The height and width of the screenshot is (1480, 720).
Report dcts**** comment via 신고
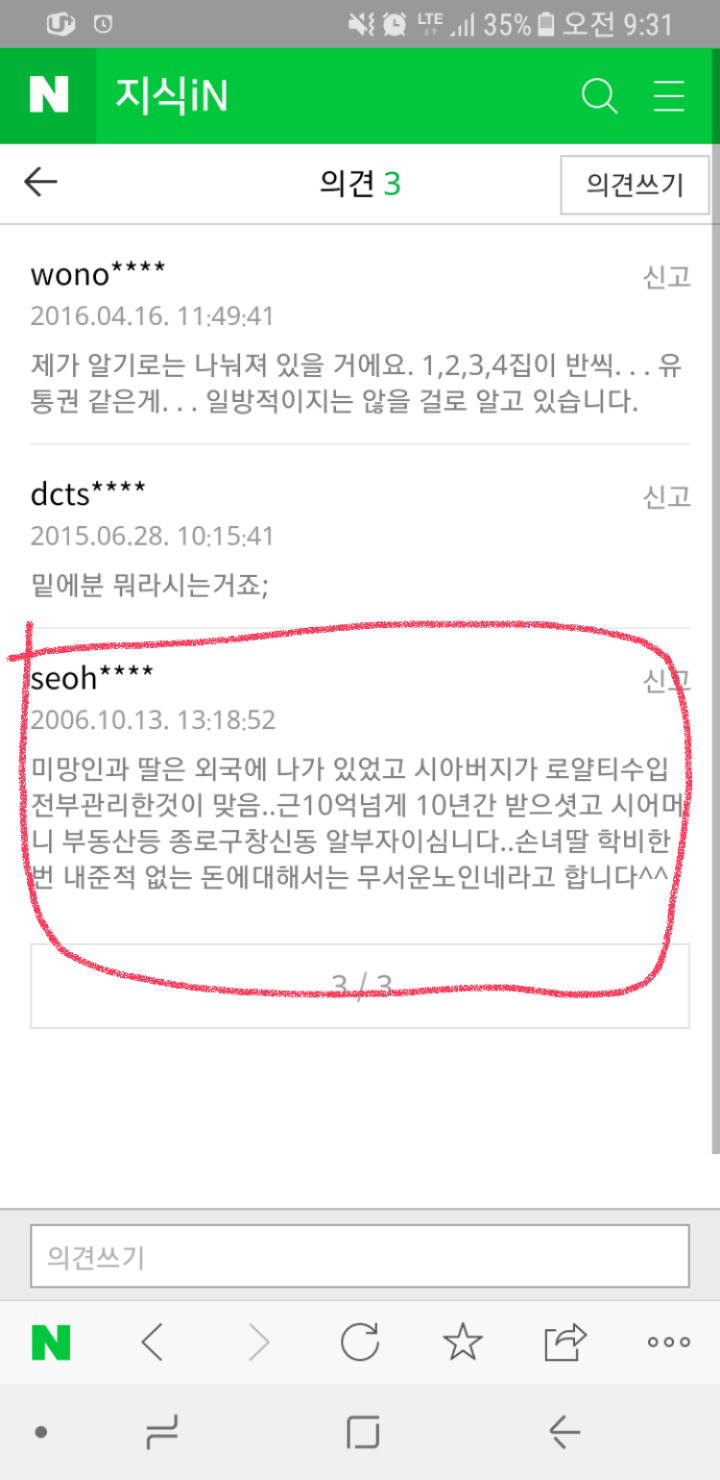(666, 496)
